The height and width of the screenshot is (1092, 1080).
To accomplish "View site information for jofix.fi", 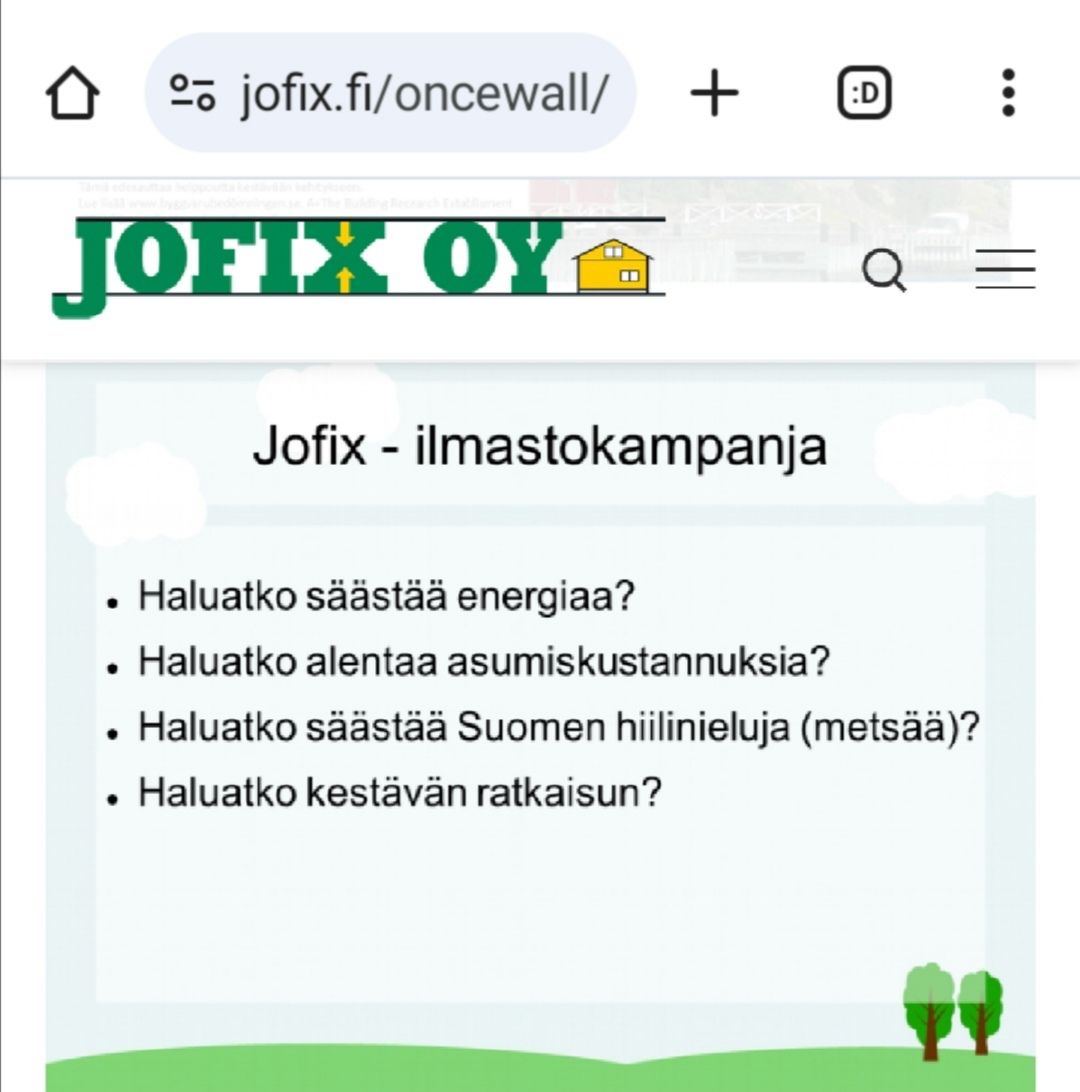I will [x=192, y=94].
